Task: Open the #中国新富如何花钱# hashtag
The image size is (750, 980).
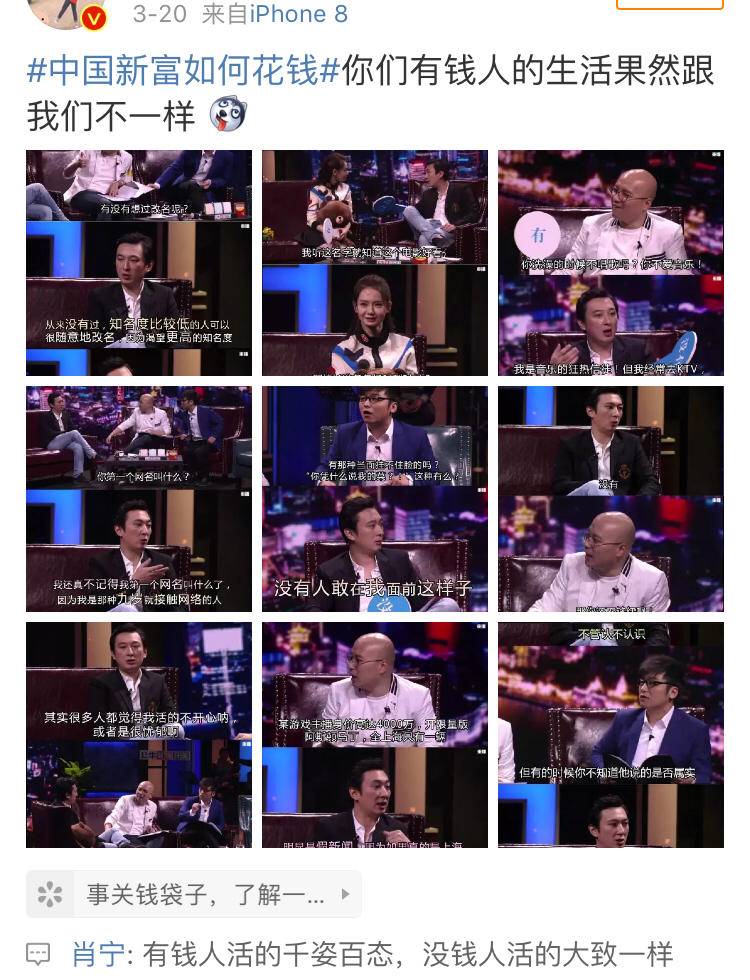Action: 185,72
